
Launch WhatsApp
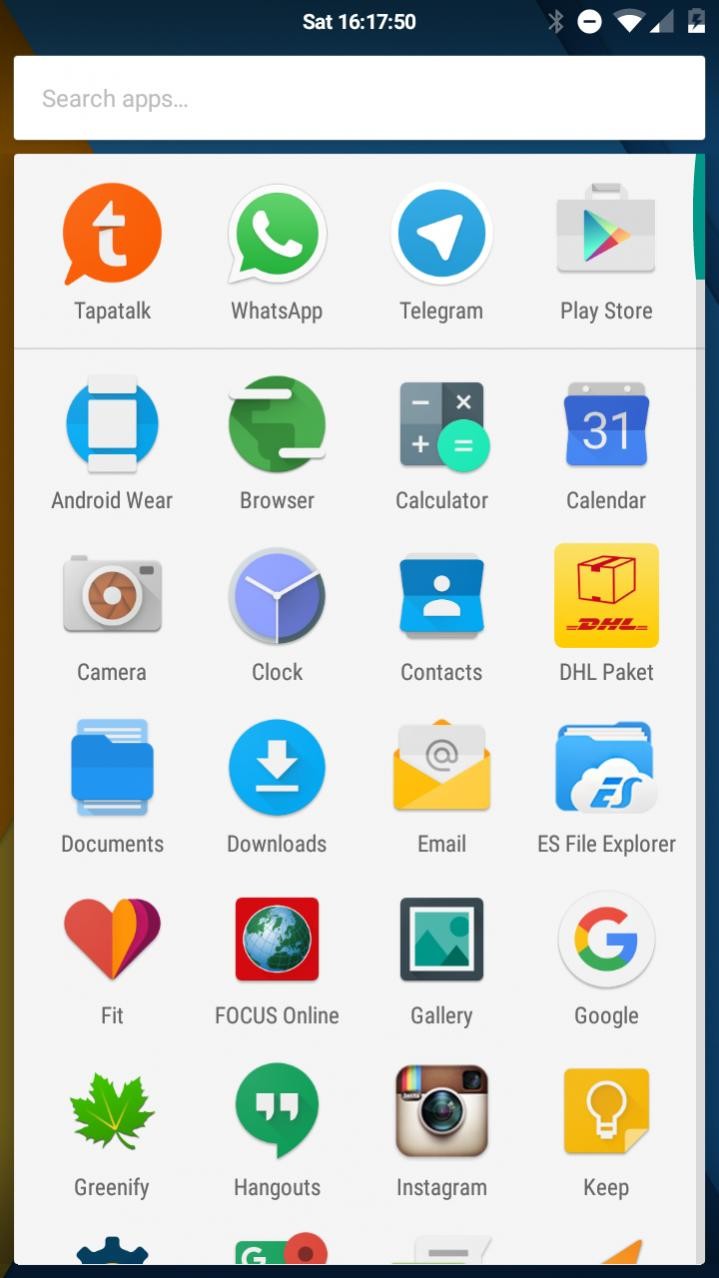click(277, 235)
